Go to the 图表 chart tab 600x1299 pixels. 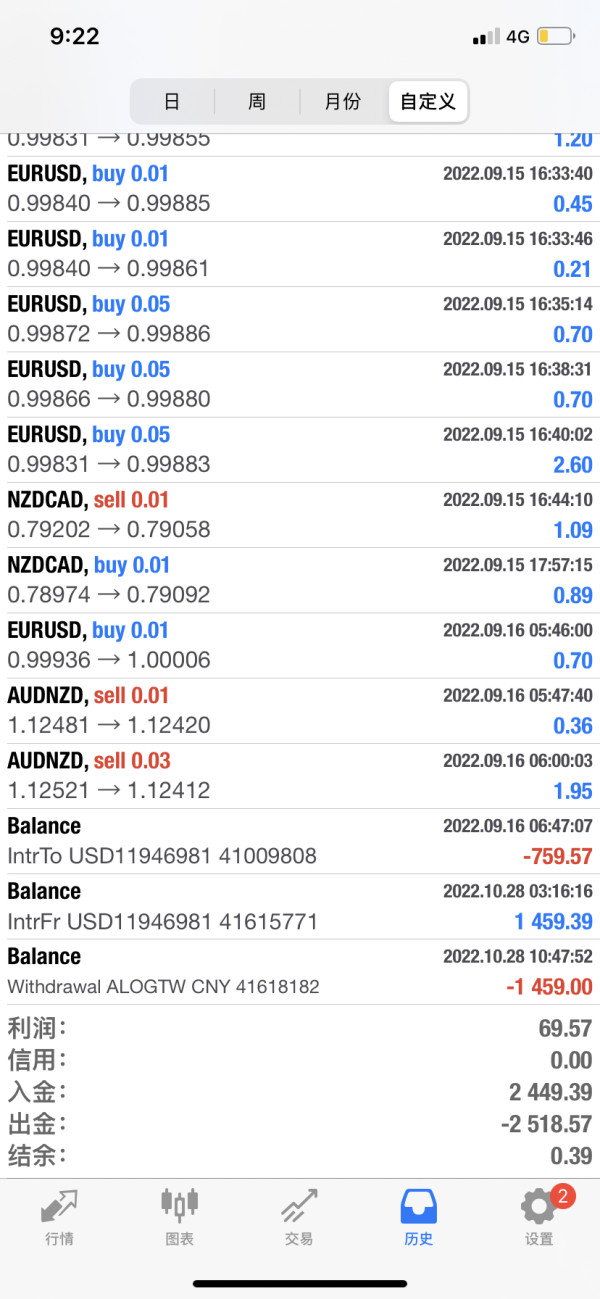tap(179, 1217)
